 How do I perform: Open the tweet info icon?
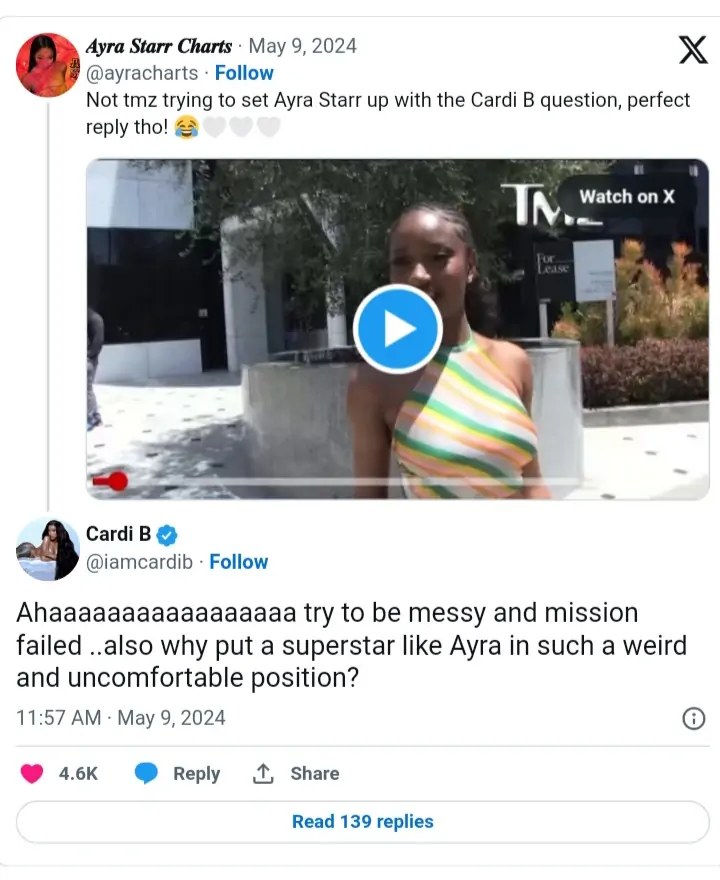coord(693,718)
